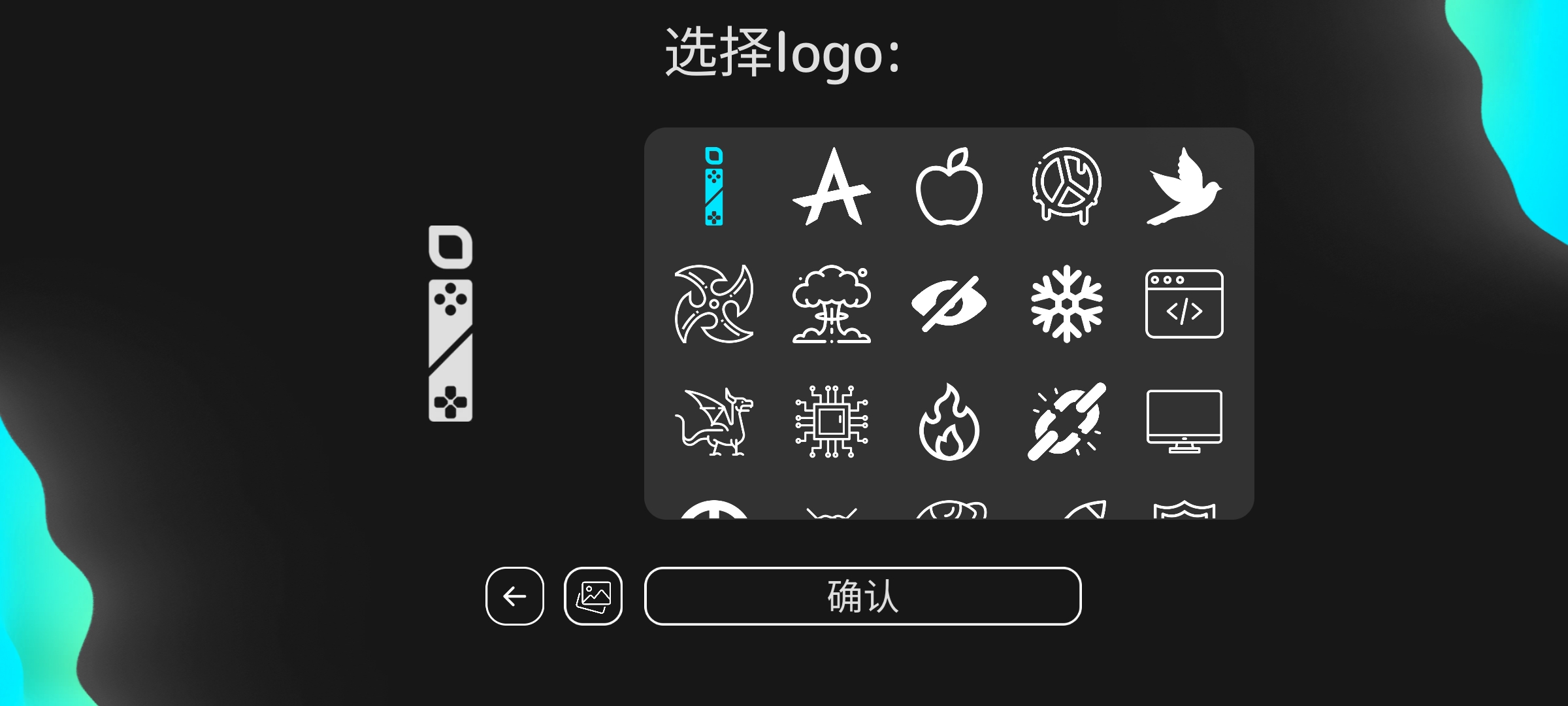Pick the flame logo
The image size is (1568, 706).
(x=949, y=422)
